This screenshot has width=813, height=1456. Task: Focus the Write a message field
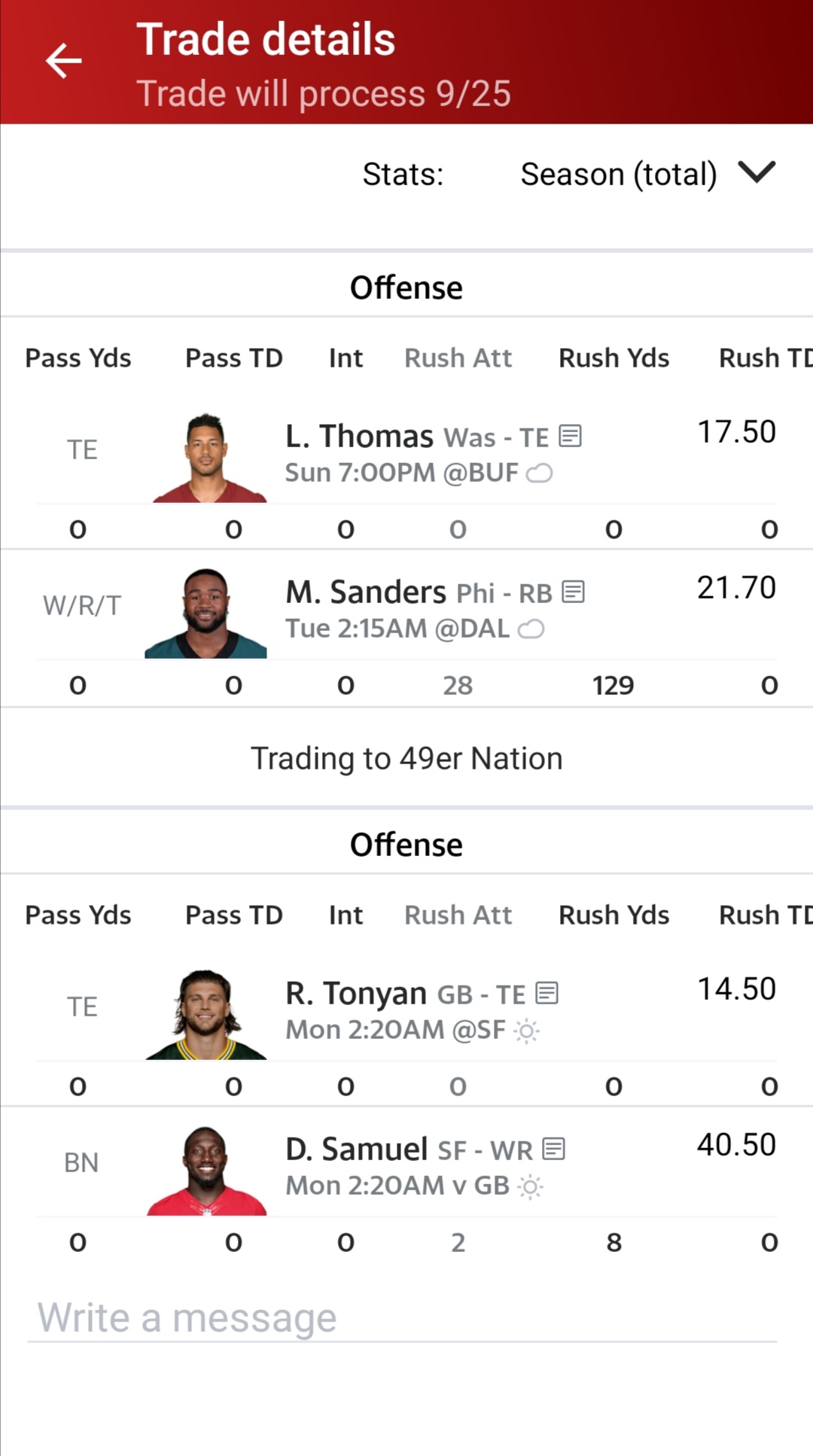point(402,1318)
